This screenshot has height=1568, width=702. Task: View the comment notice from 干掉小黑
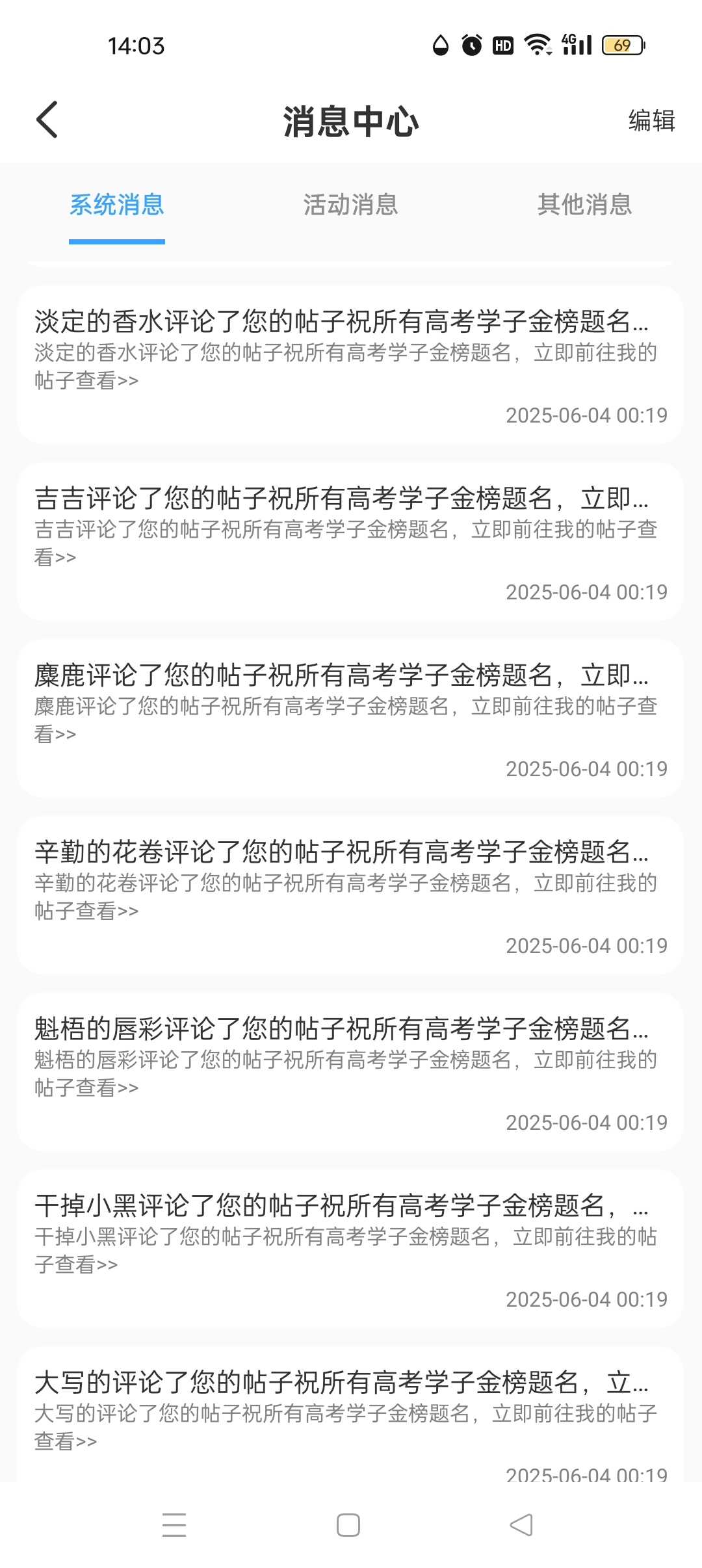pos(350,1249)
